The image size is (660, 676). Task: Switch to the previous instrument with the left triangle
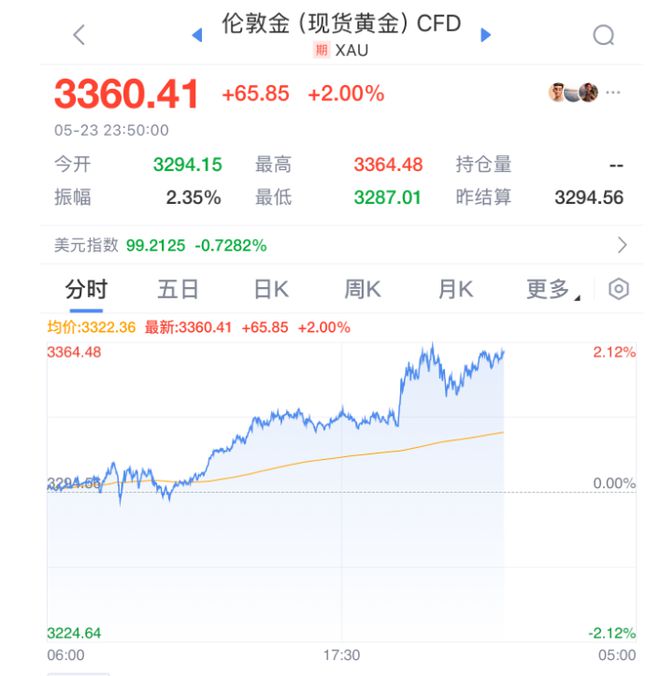tap(197, 35)
